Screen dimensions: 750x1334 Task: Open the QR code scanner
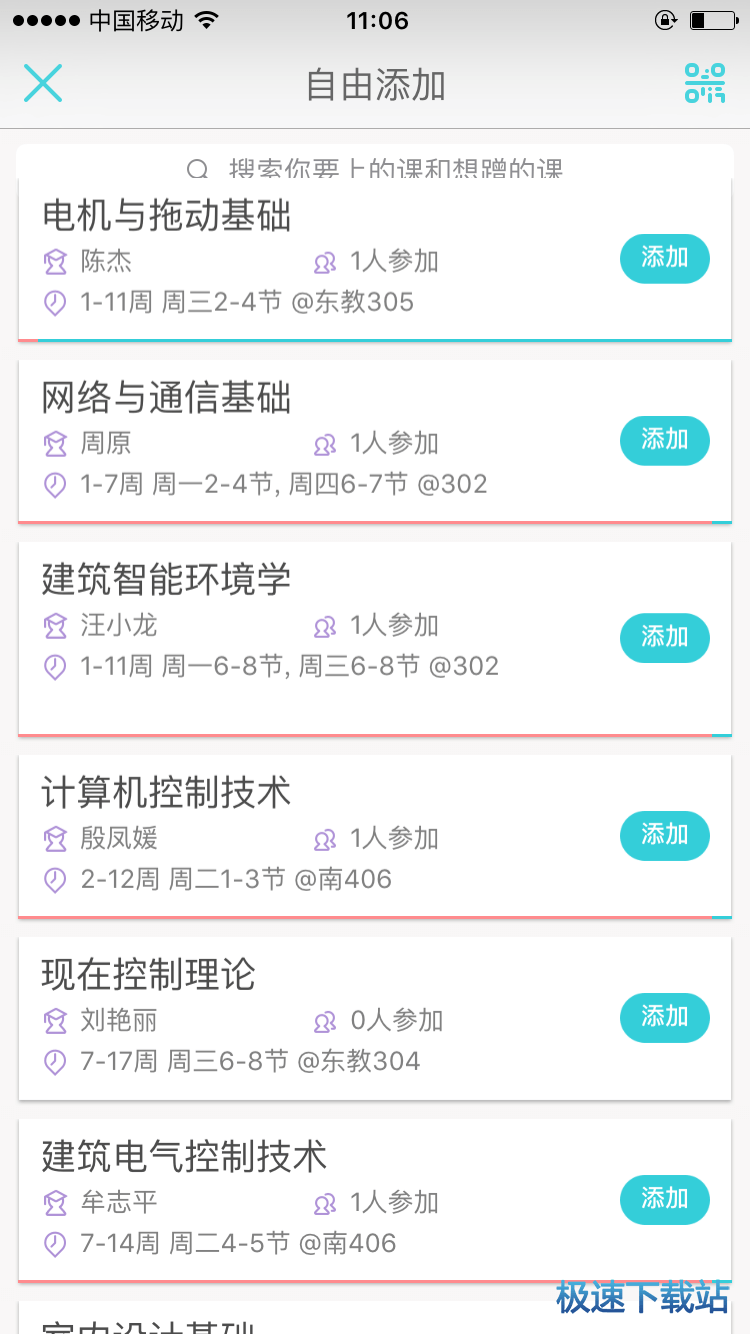(x=705, y=83)
